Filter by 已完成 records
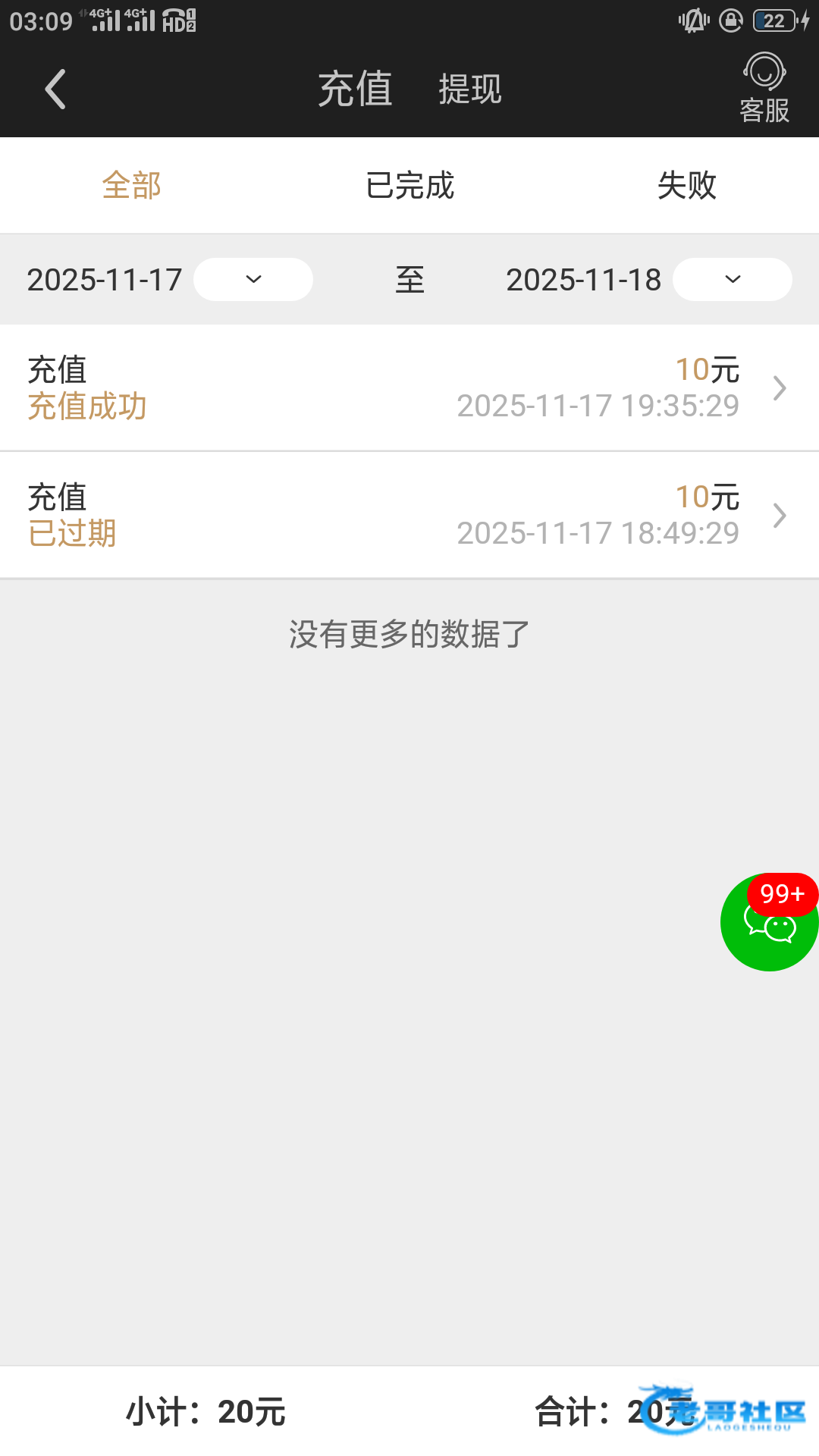Viewport: 819px width, 1456px height. point(409,186)
